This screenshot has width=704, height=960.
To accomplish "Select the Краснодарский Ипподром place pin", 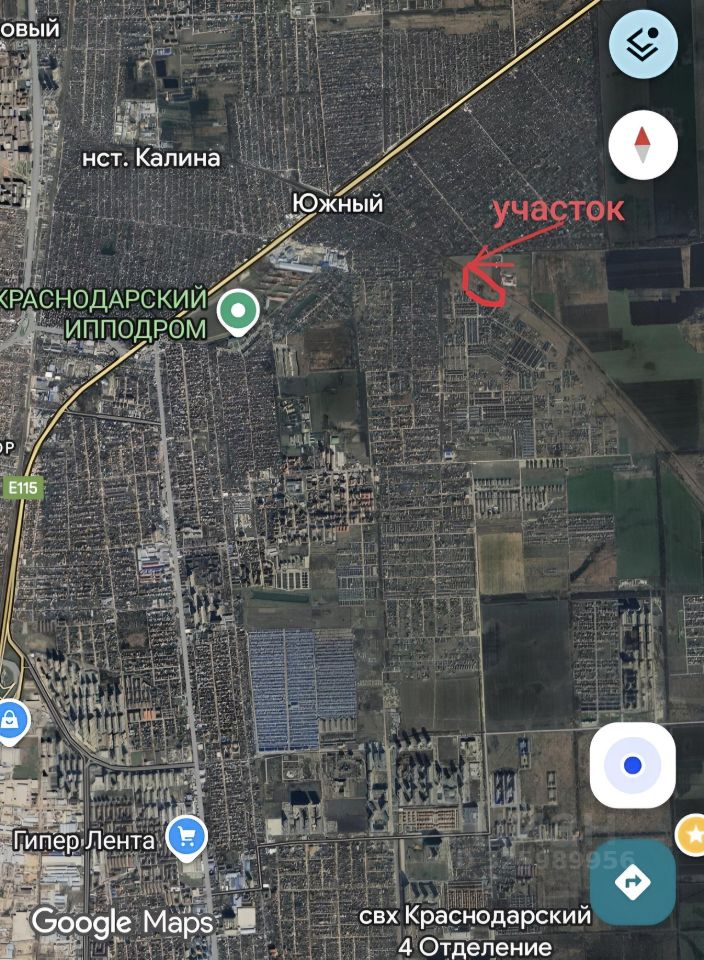I will [x=239, y=311].
